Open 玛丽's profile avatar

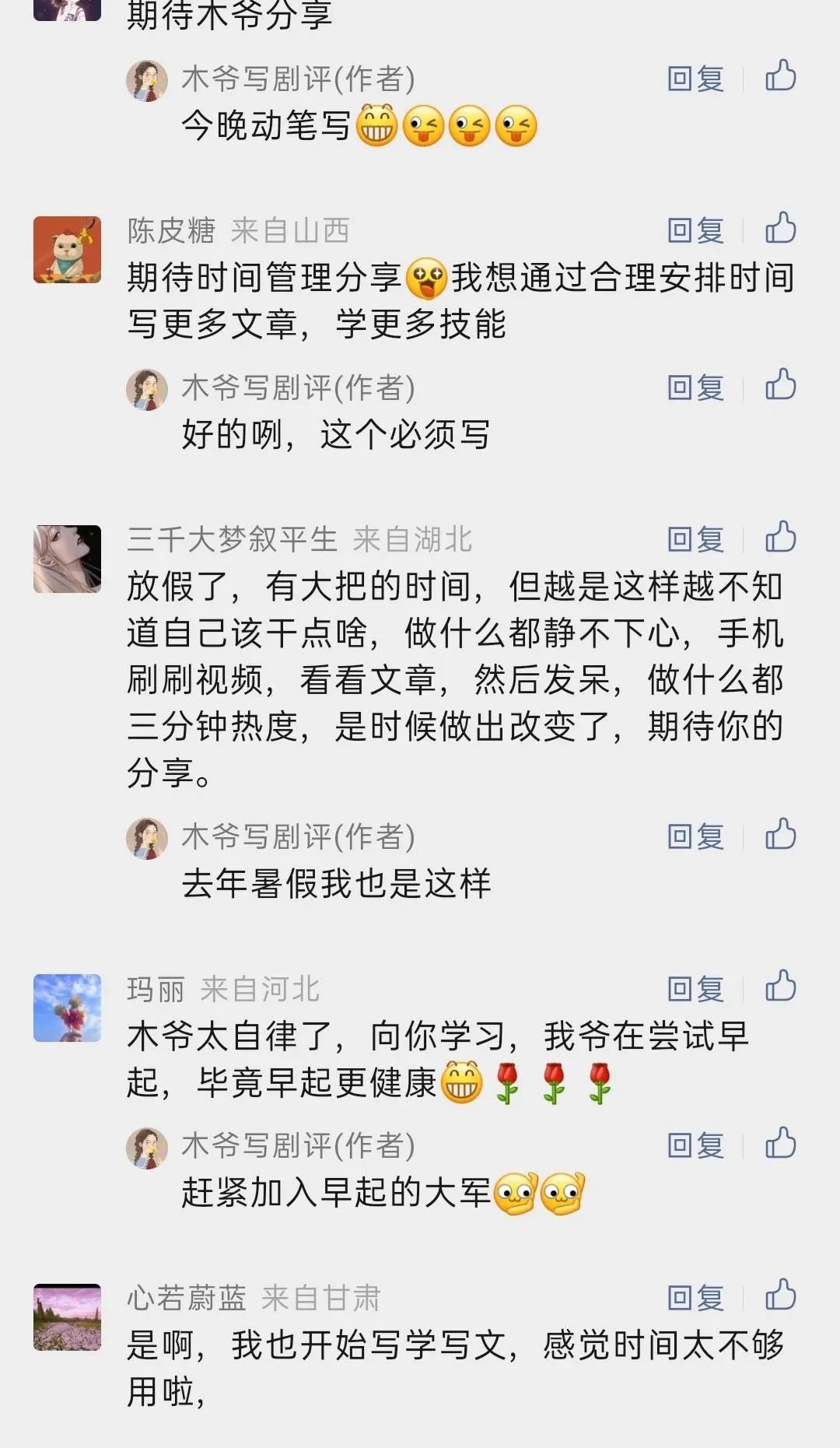[68, 1009]
